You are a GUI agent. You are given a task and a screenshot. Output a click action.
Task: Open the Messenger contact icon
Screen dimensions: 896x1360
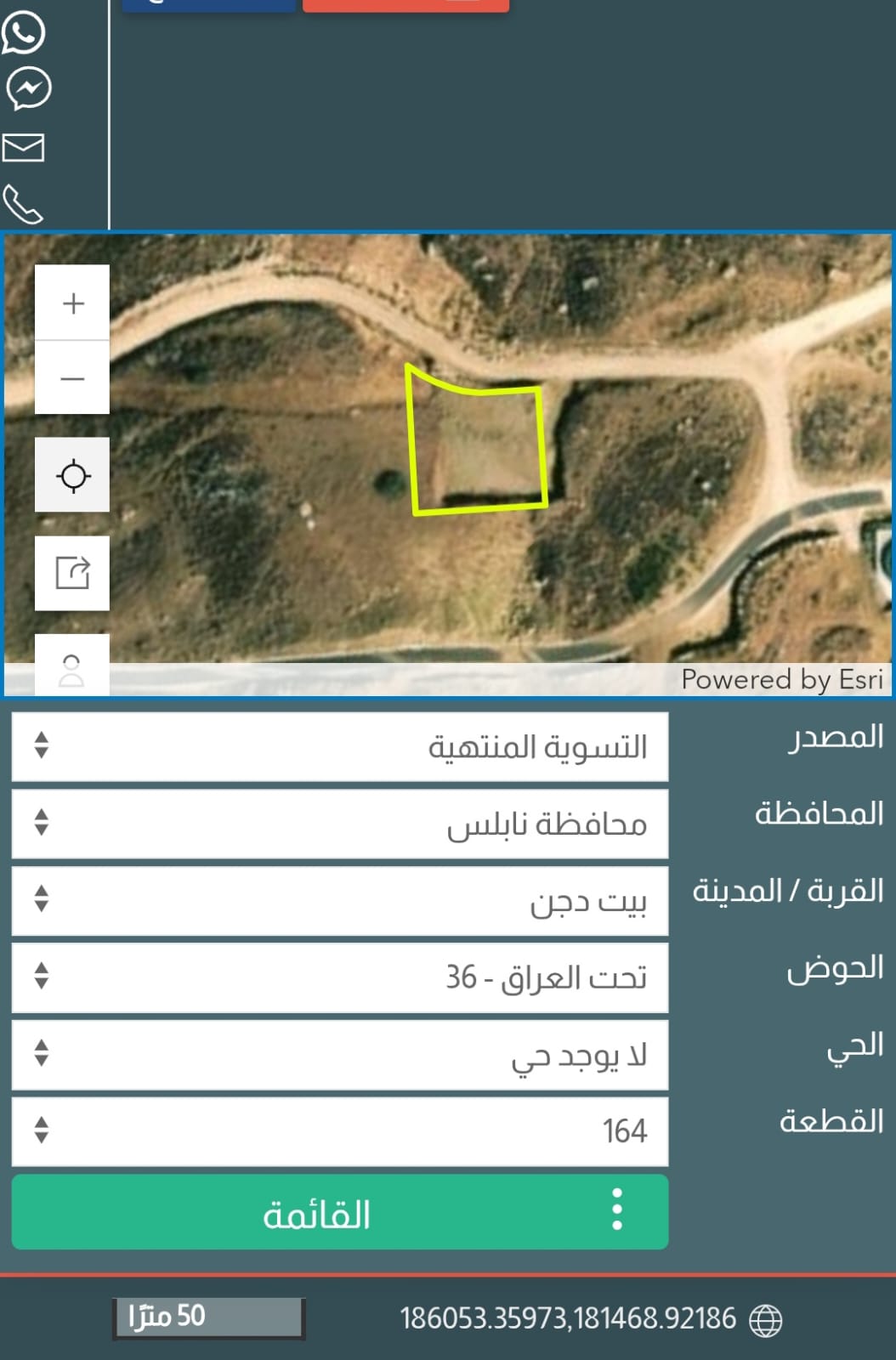pos(28,88)
